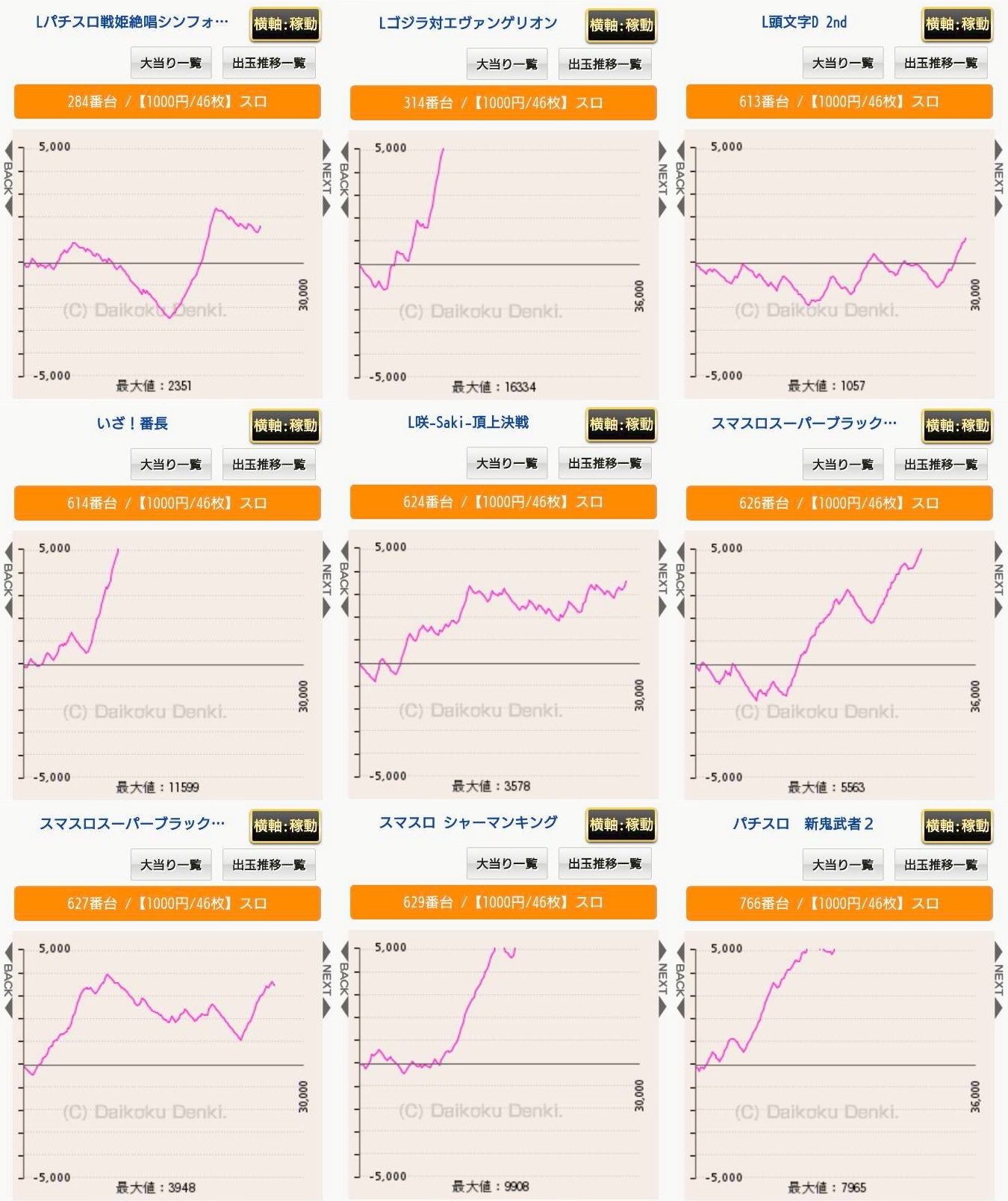Show 大当り一覧 for machine 766番台
Screen dimensions: 1008x1201
click(843, 865)
